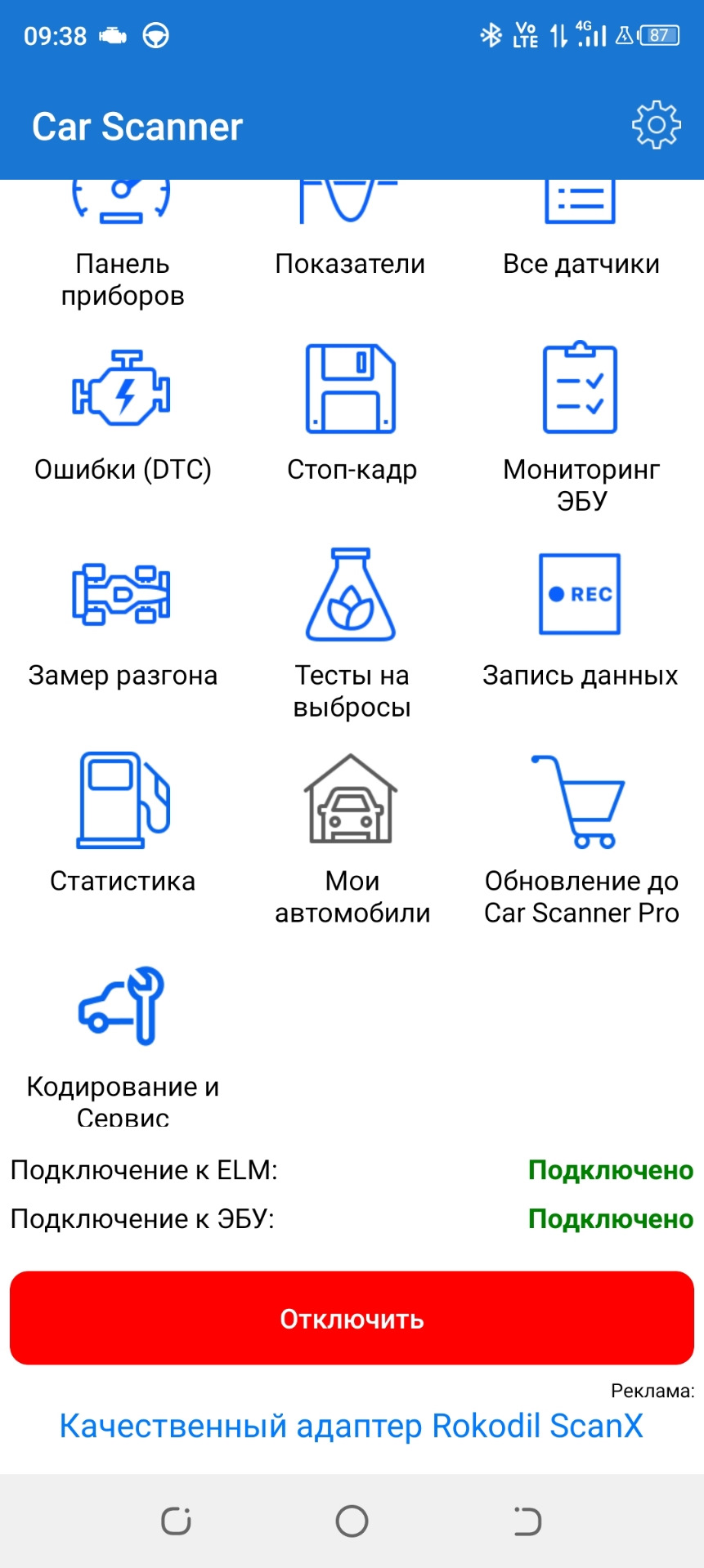
Task: Tap Обновление до Car Scanner Pro
Action: (581, 833)
